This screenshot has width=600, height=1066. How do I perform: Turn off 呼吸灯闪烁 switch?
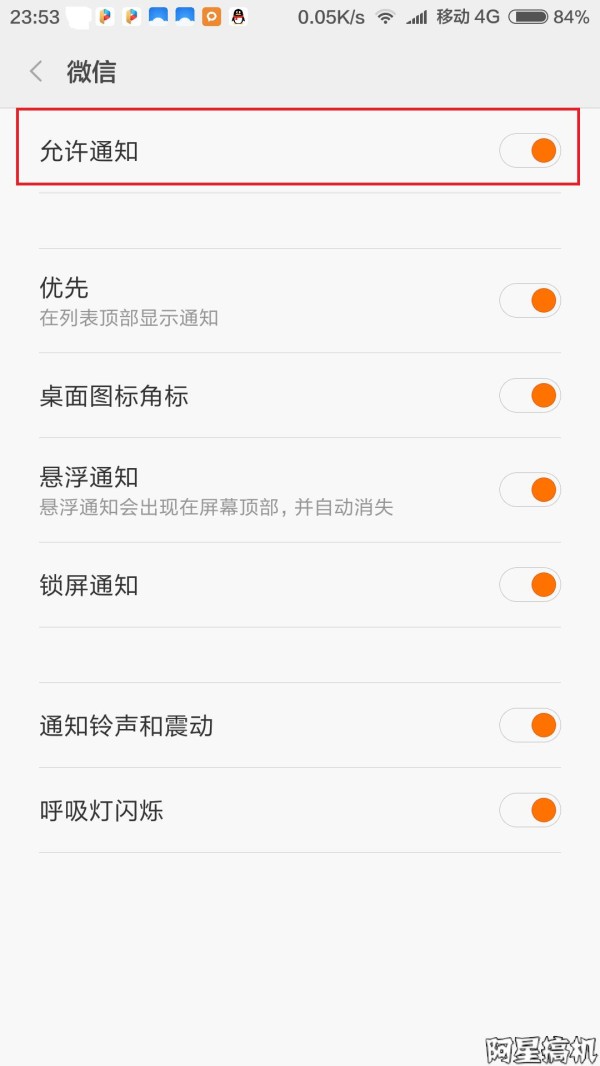point(529,810)
